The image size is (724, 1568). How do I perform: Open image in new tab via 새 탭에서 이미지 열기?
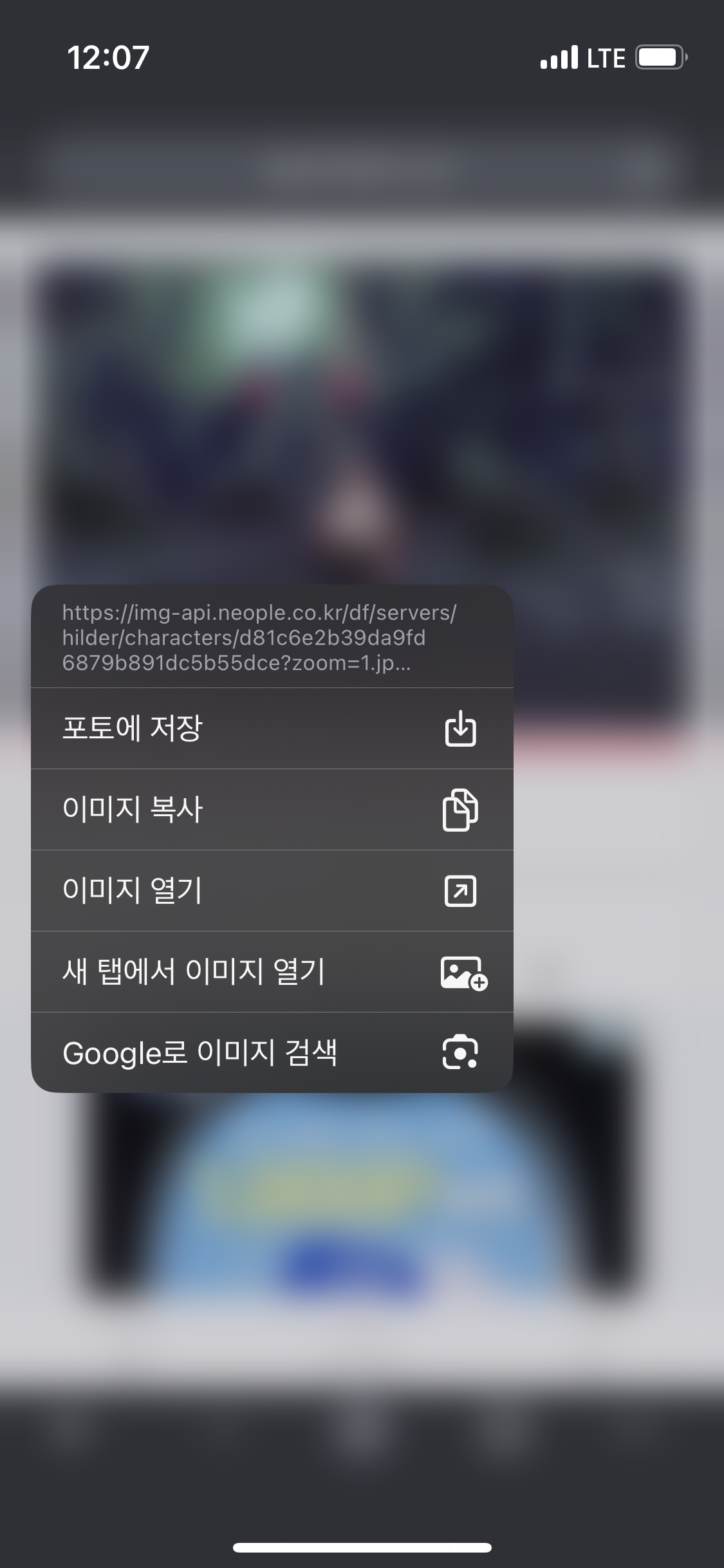point(272,972)
